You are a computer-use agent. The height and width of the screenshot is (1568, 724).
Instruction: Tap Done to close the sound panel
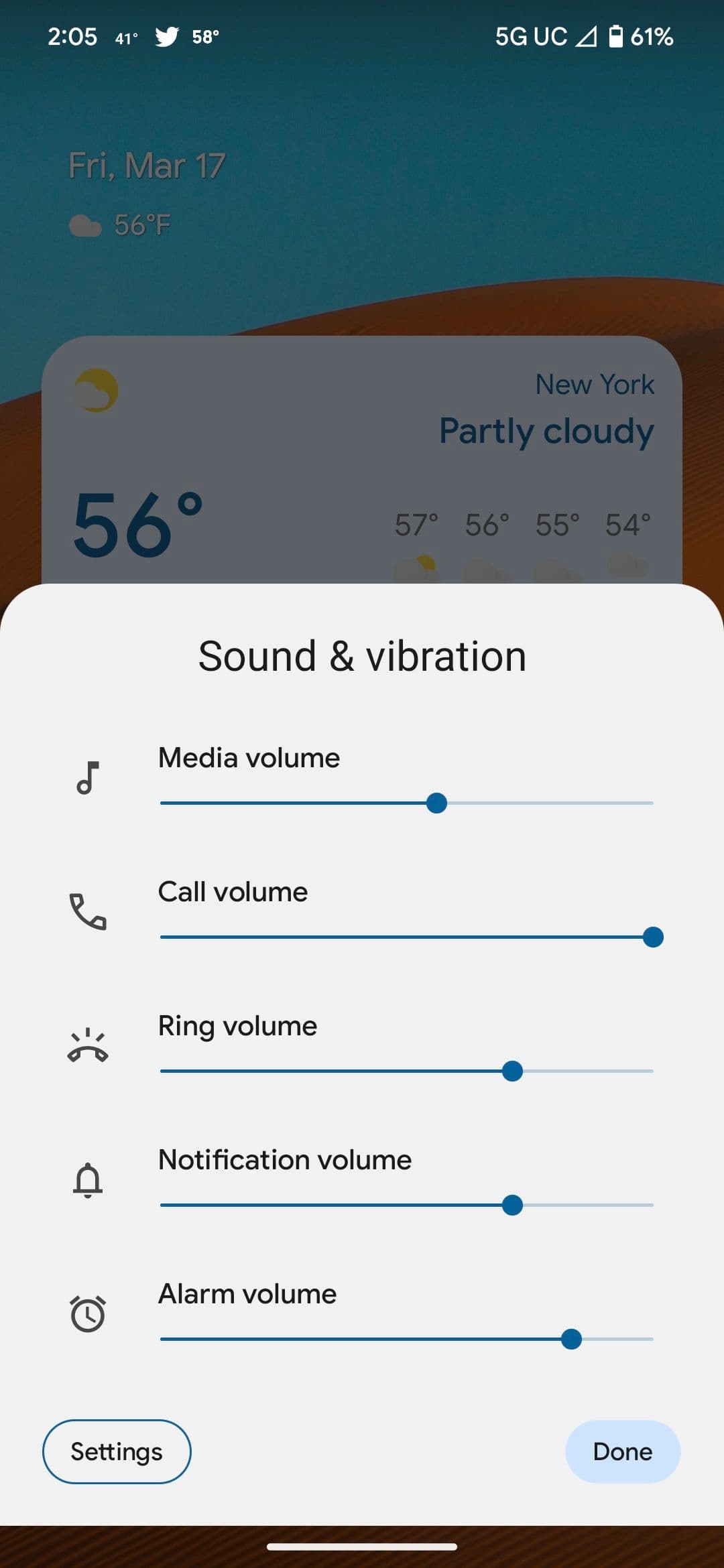622,1451
